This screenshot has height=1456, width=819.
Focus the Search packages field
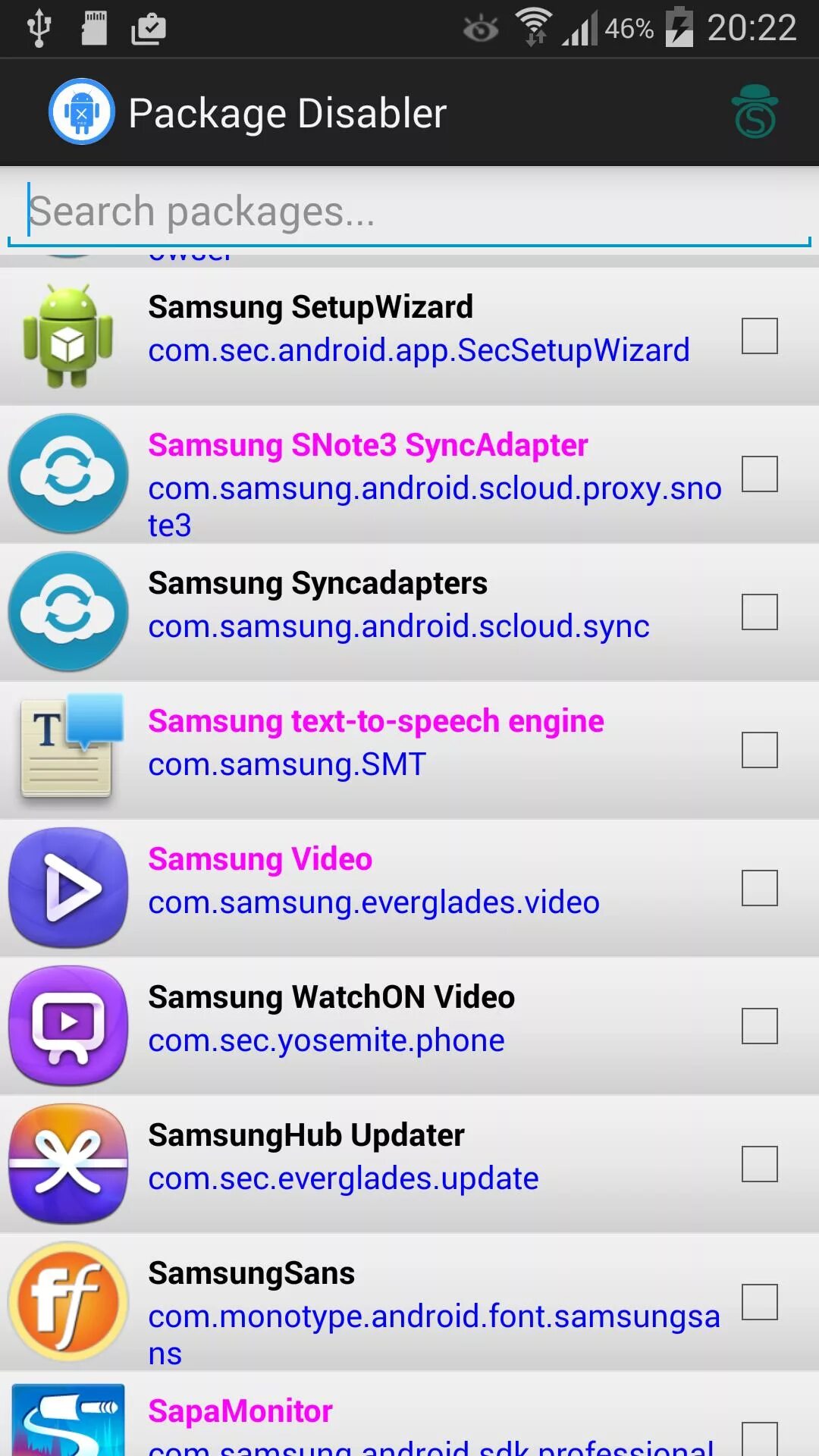pos(409,211)
